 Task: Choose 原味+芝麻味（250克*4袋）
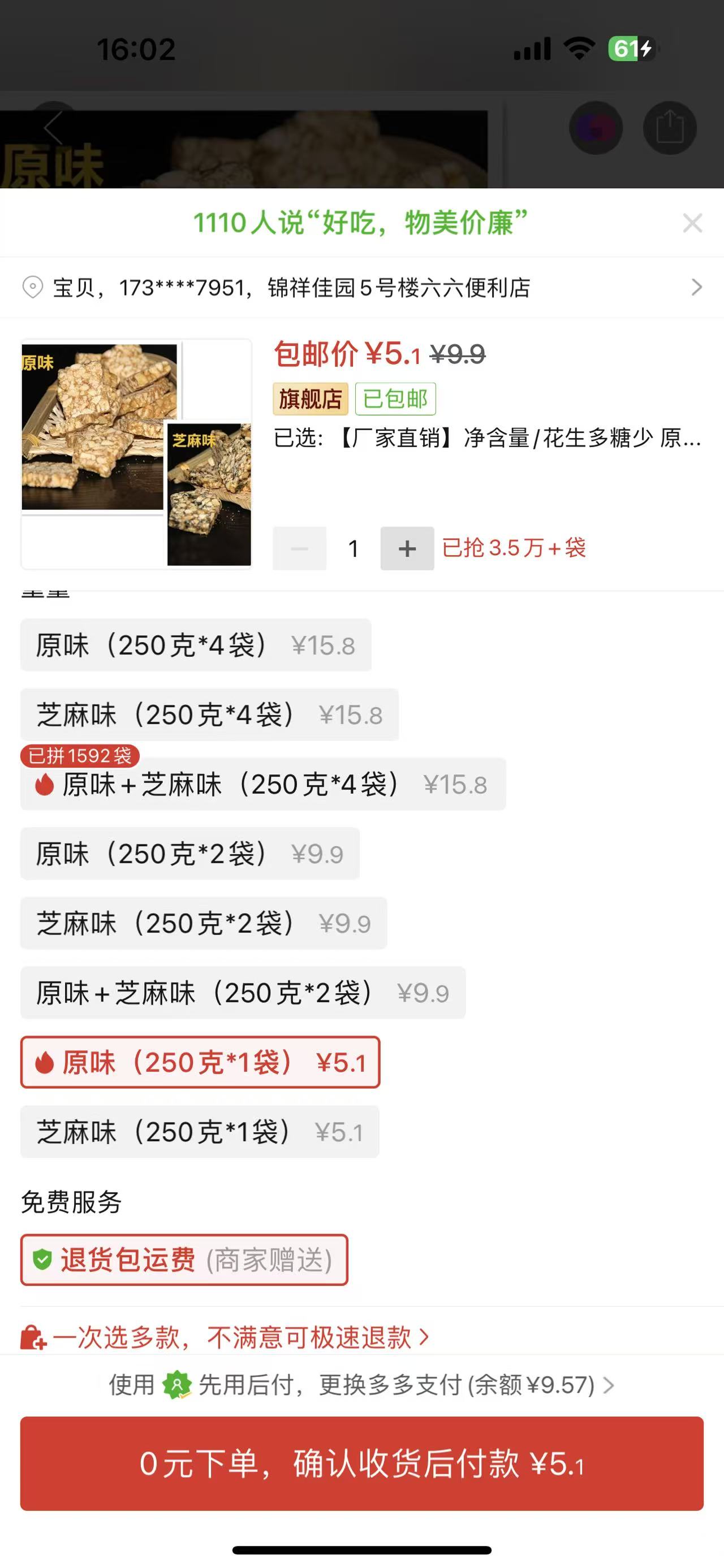tap(262, 784)
